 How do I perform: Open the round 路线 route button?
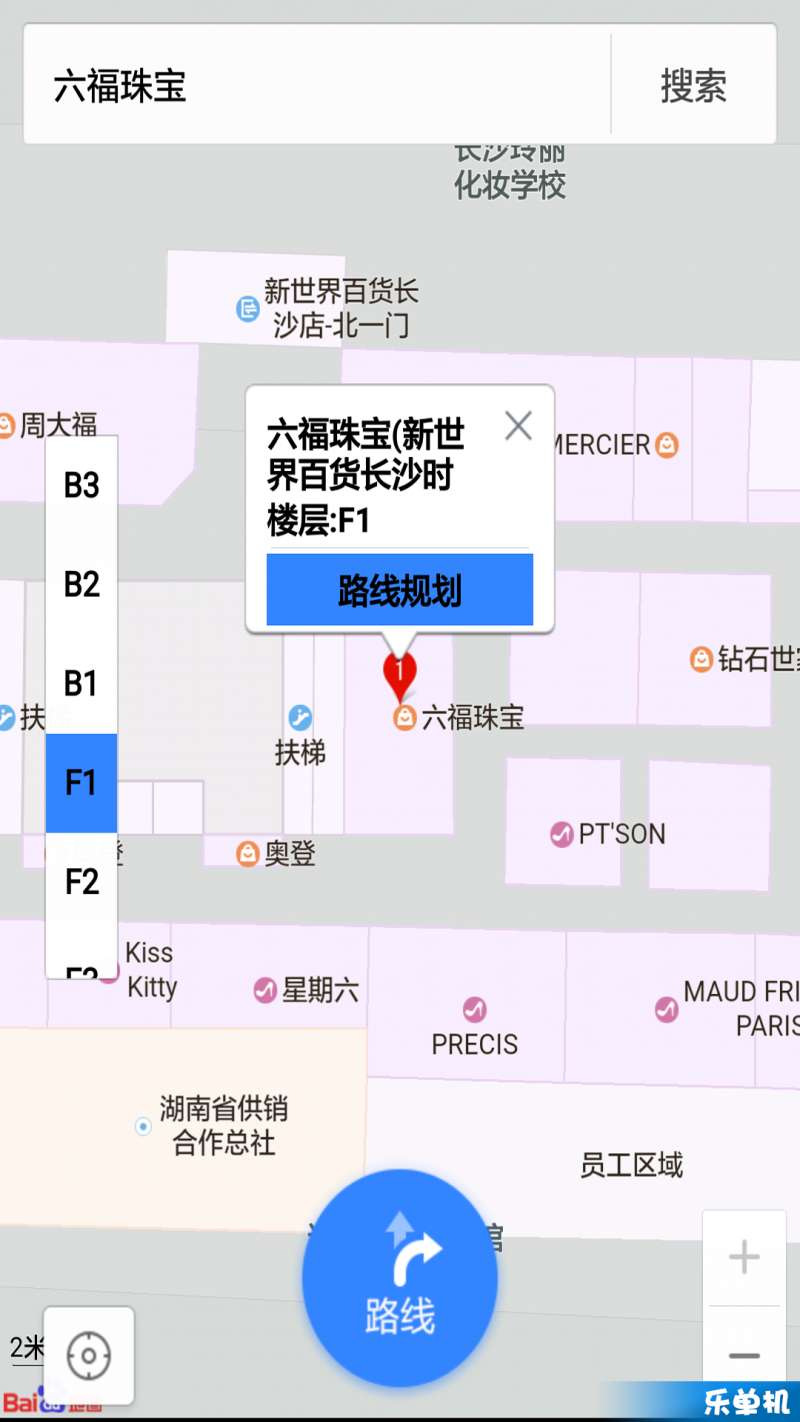tap(399, 1278)
